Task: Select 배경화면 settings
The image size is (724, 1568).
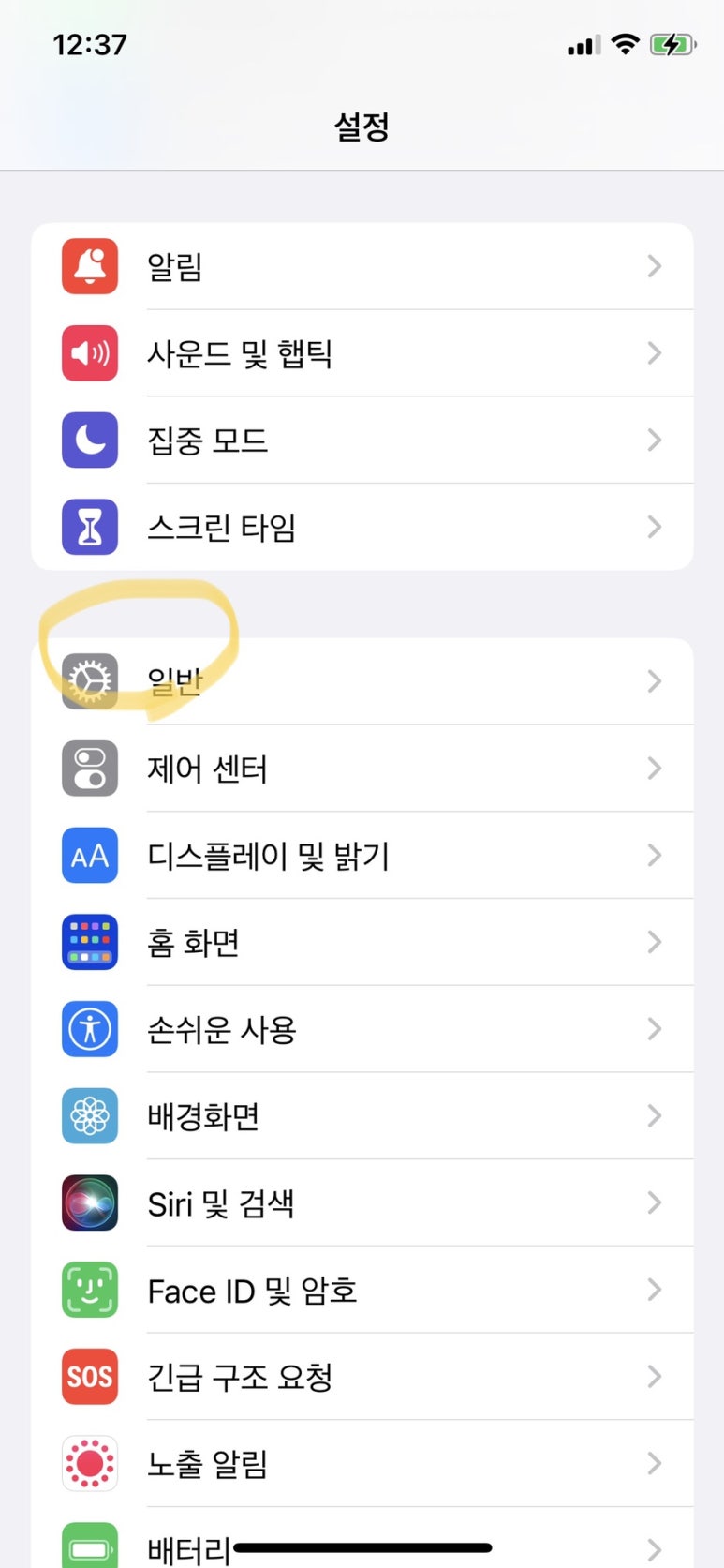Action: [362, 1116]
